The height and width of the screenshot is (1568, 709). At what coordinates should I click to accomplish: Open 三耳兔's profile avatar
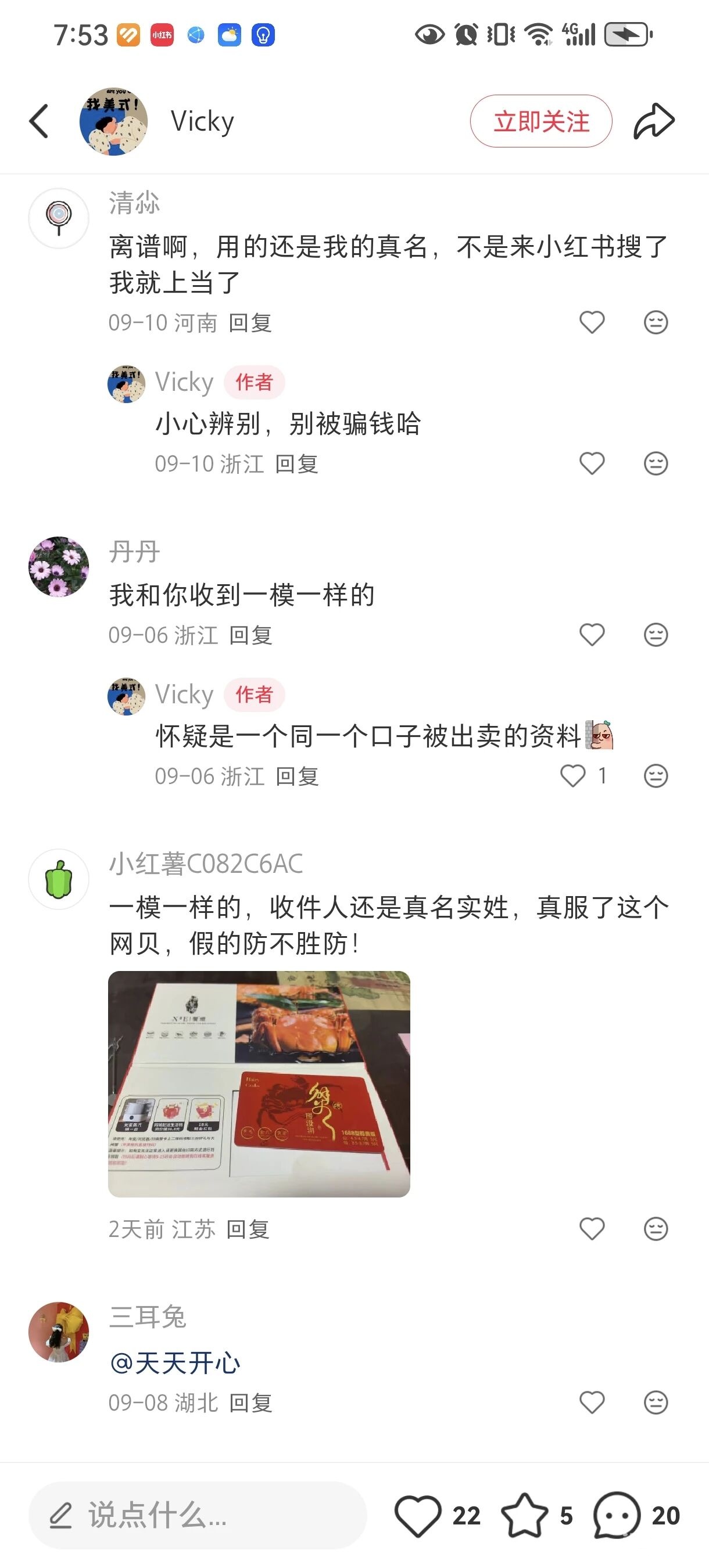pyautogui.click(x=59, y=1332)
